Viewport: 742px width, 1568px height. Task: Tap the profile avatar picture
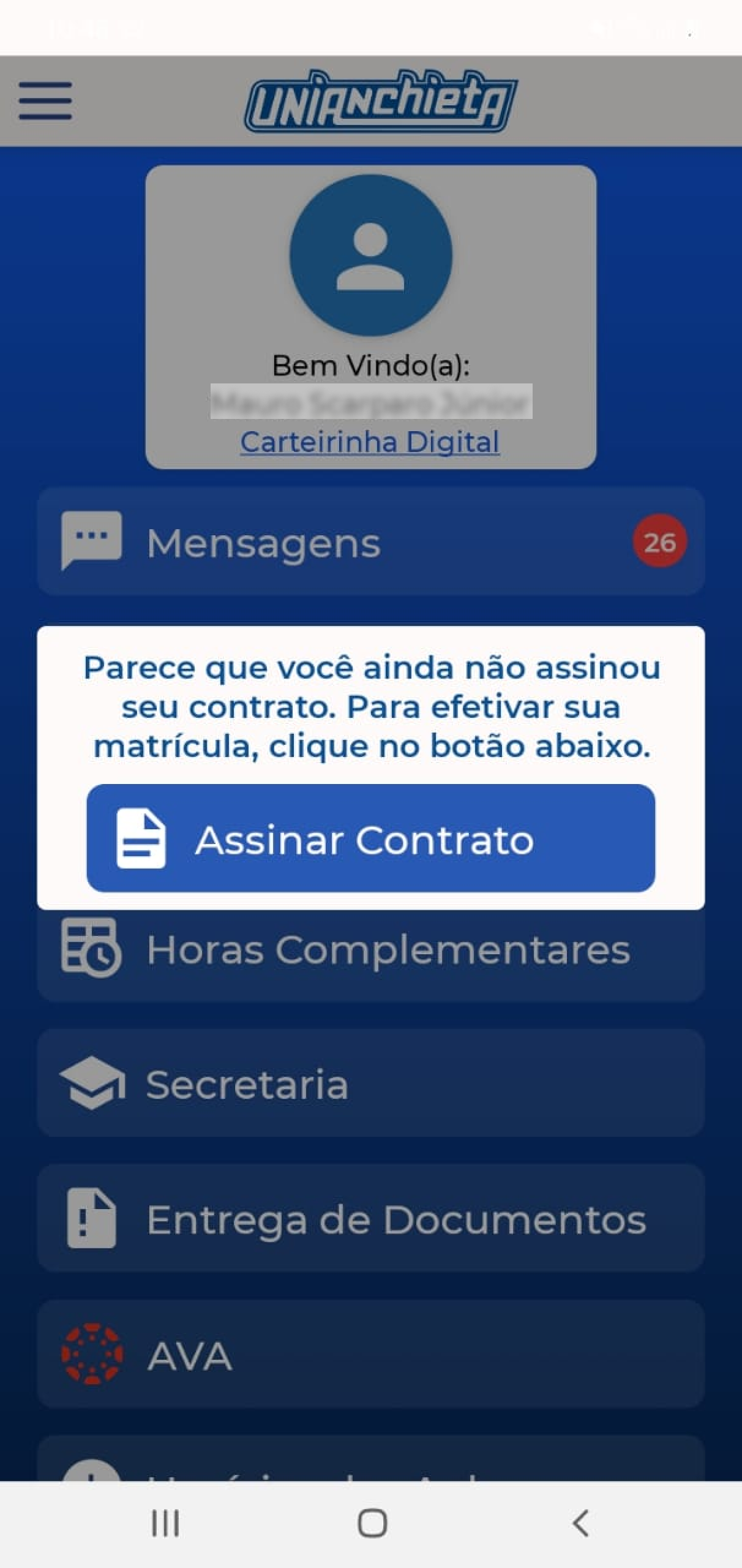point(370,255)
